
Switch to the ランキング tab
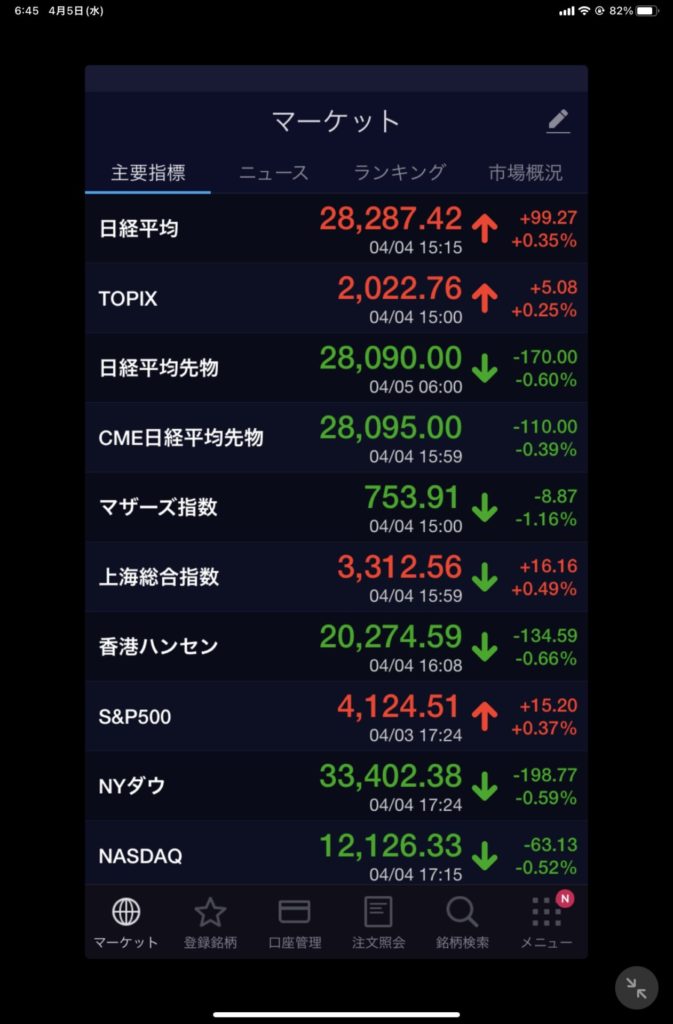(x=399, y=172)
